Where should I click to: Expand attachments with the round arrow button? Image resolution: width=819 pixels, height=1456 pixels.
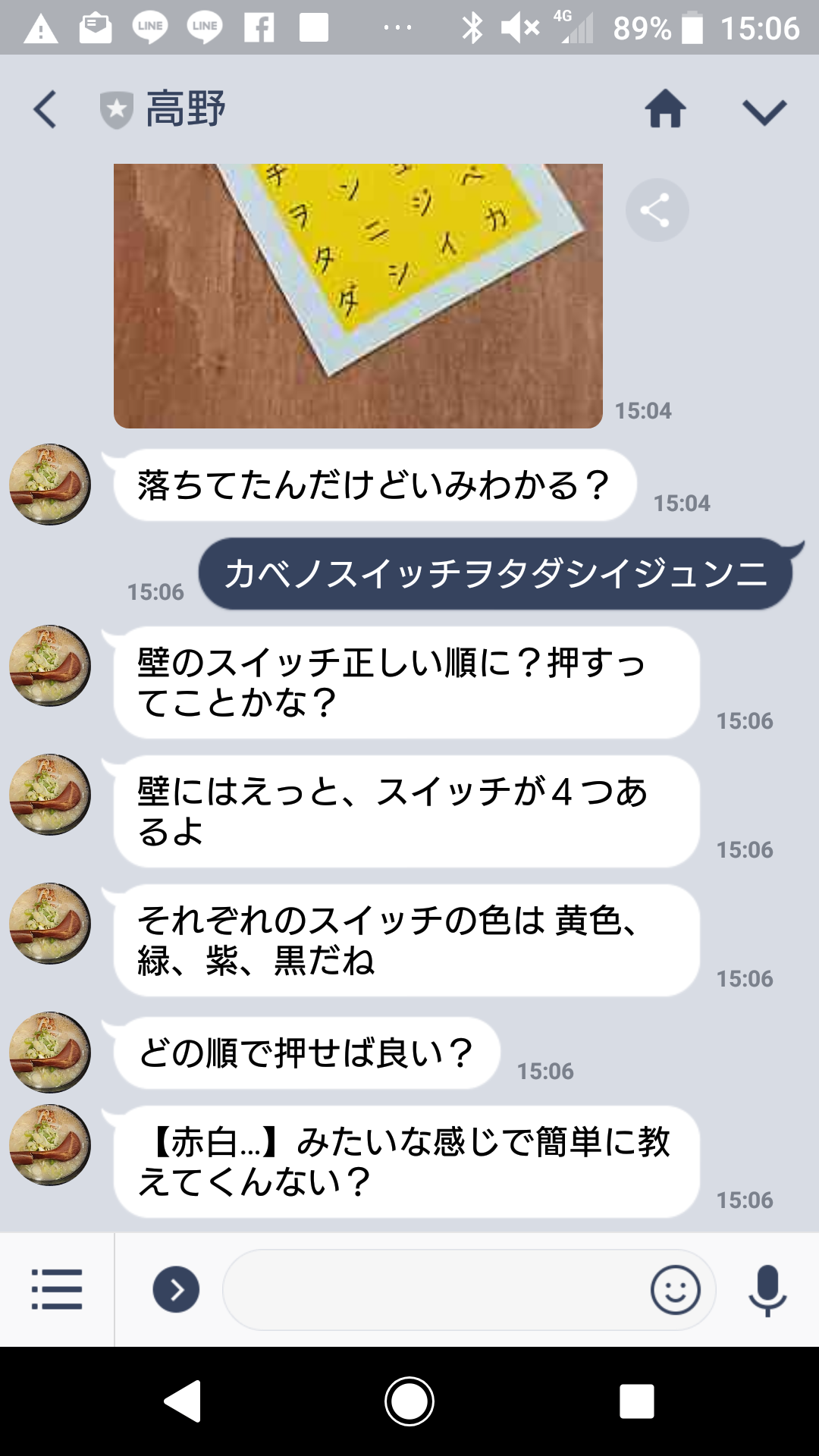click(176, 1289)
